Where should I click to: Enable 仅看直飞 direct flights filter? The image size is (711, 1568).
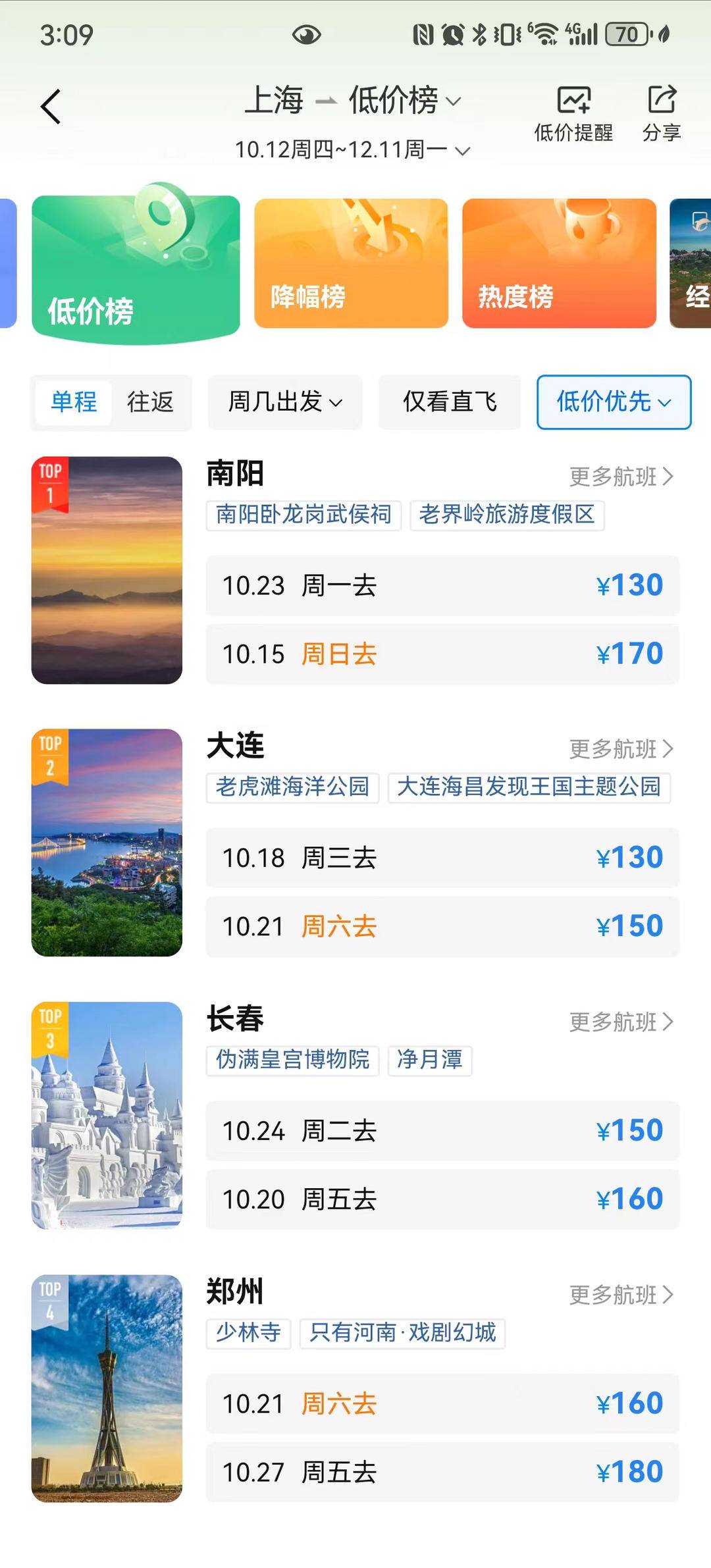point(449,402)
